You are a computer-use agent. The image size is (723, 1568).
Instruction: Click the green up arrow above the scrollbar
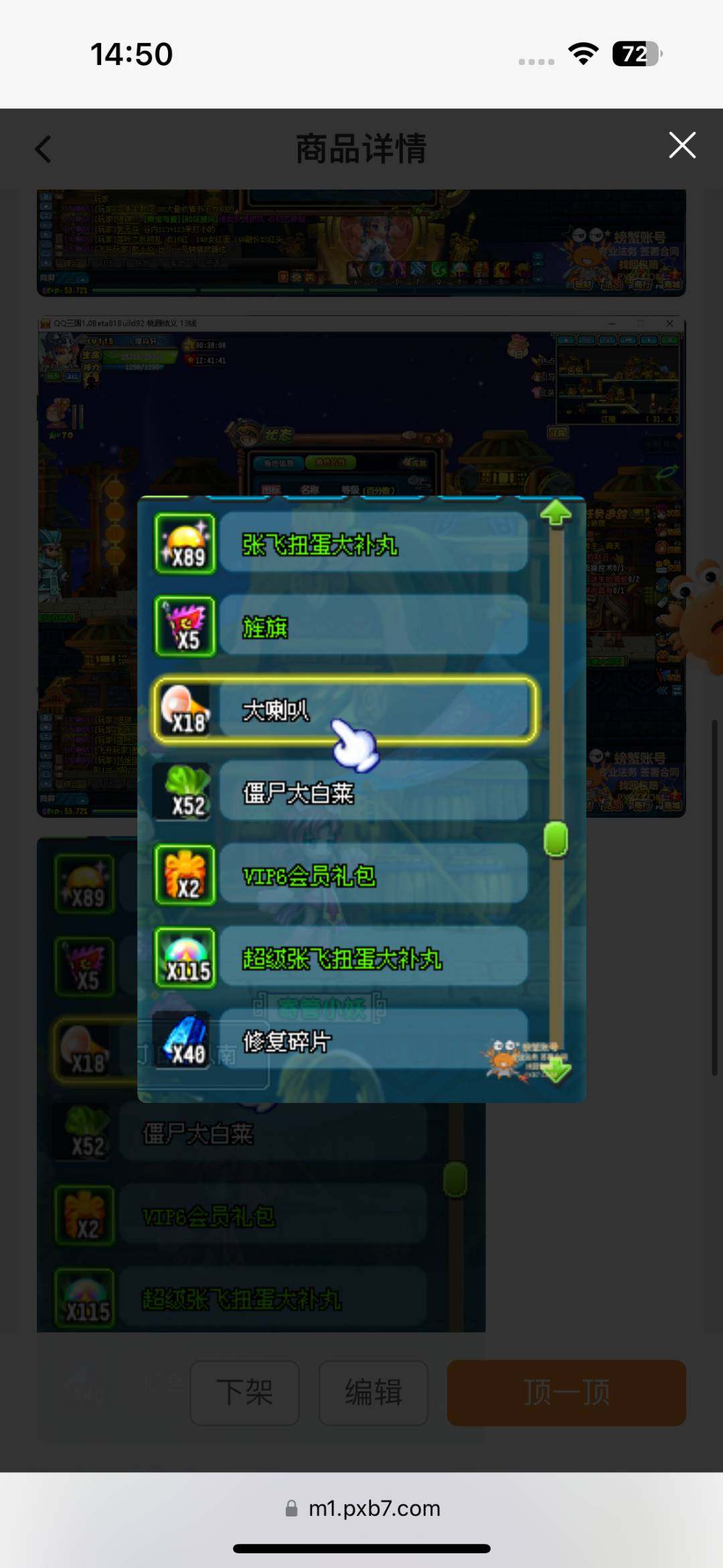(x=554, y=513)
